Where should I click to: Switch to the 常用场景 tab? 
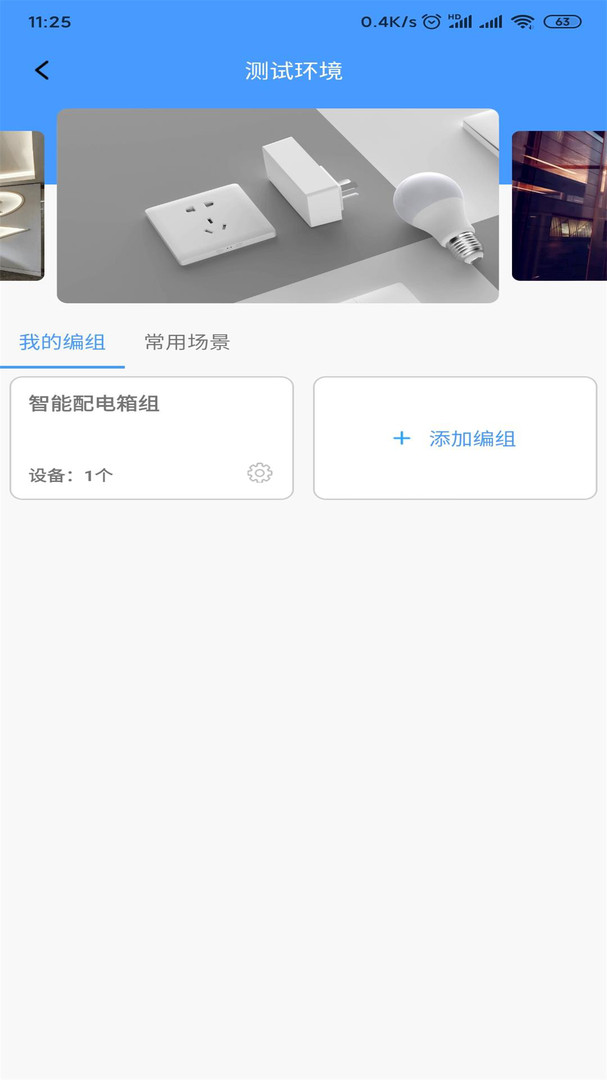[187, 342]
